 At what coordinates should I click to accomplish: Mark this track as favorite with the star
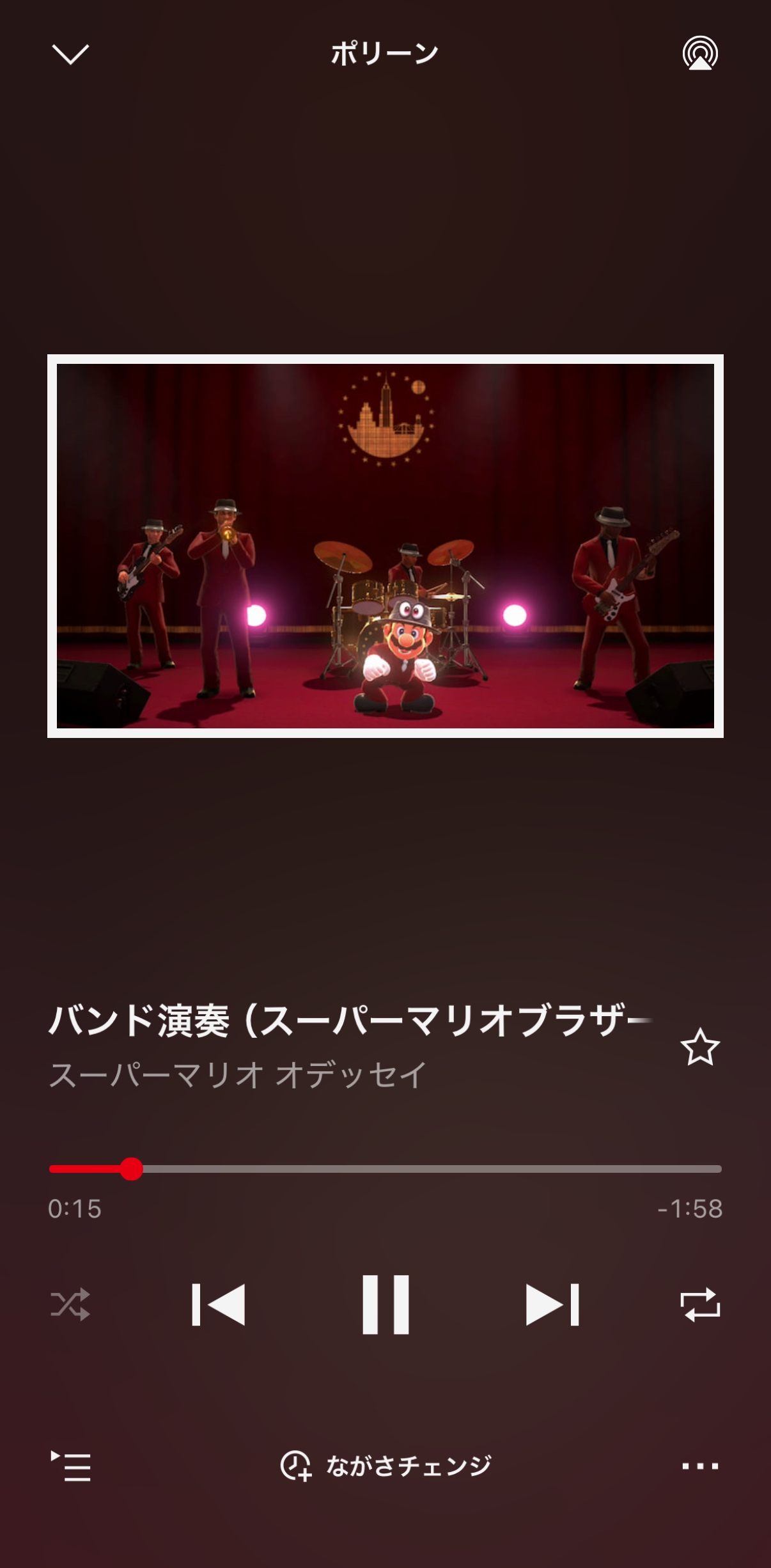click(700, 1047)
